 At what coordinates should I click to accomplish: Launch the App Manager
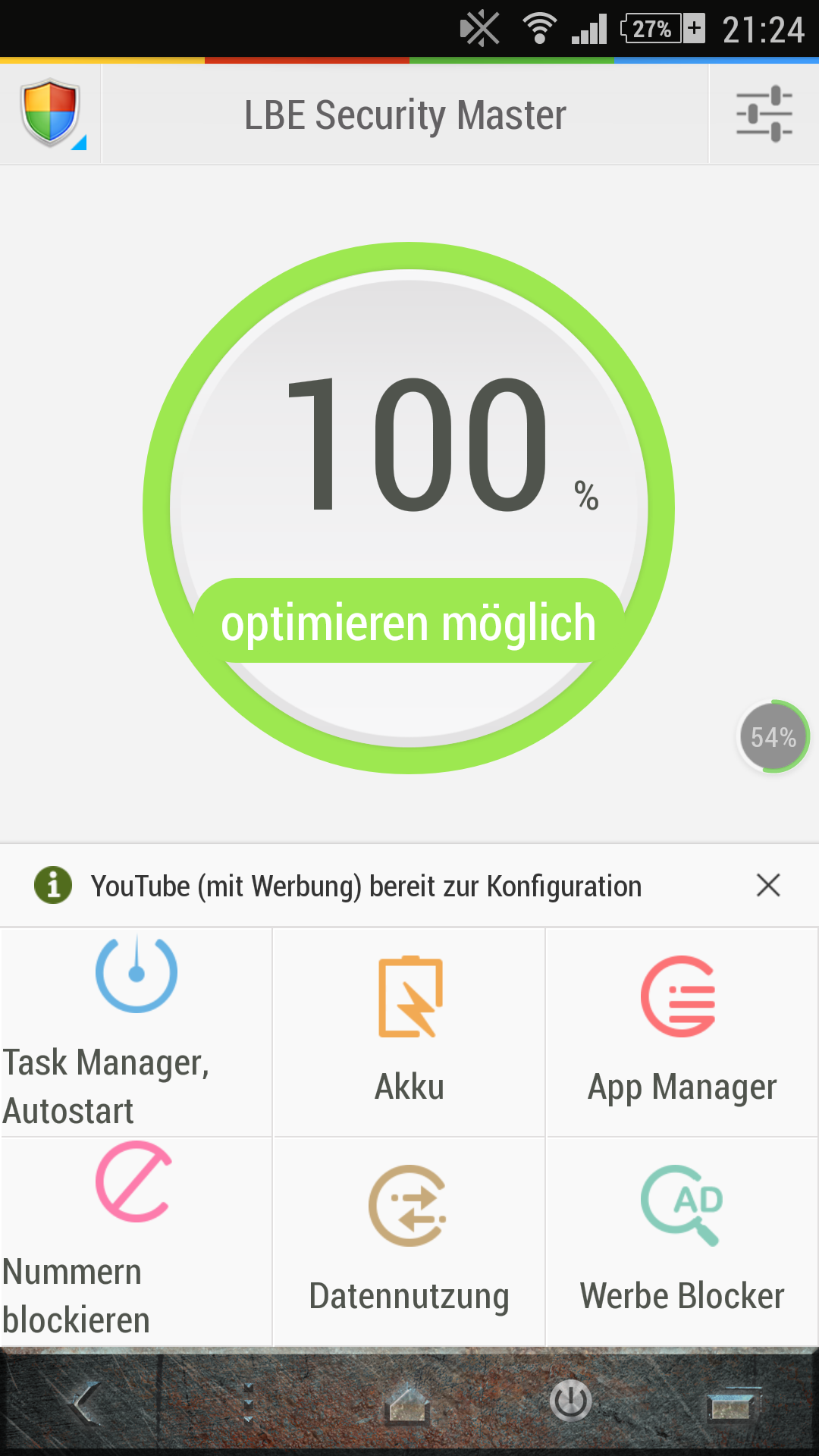pos(682,1032)
